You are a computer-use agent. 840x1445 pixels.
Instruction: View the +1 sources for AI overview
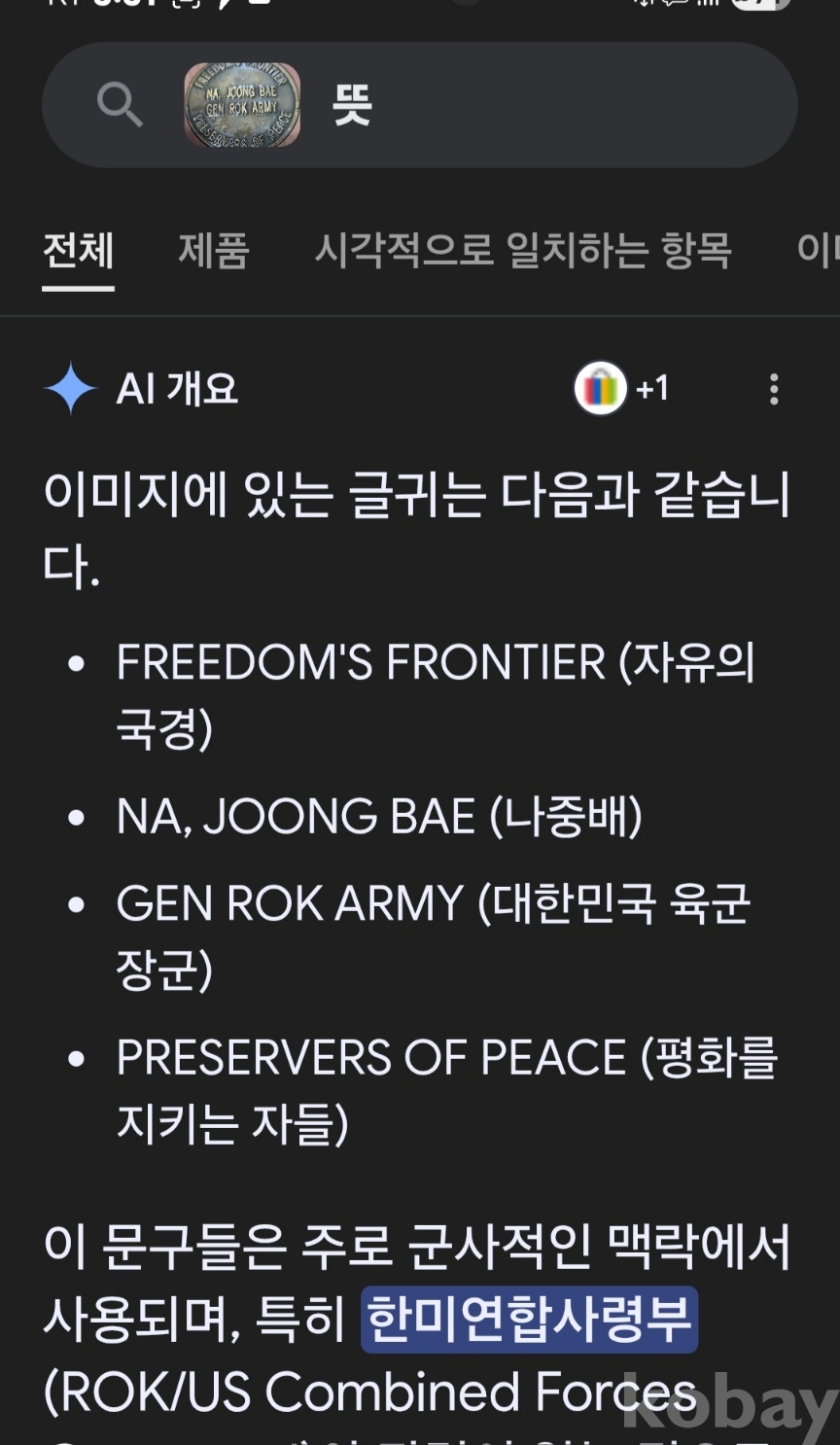pos(623,389)
